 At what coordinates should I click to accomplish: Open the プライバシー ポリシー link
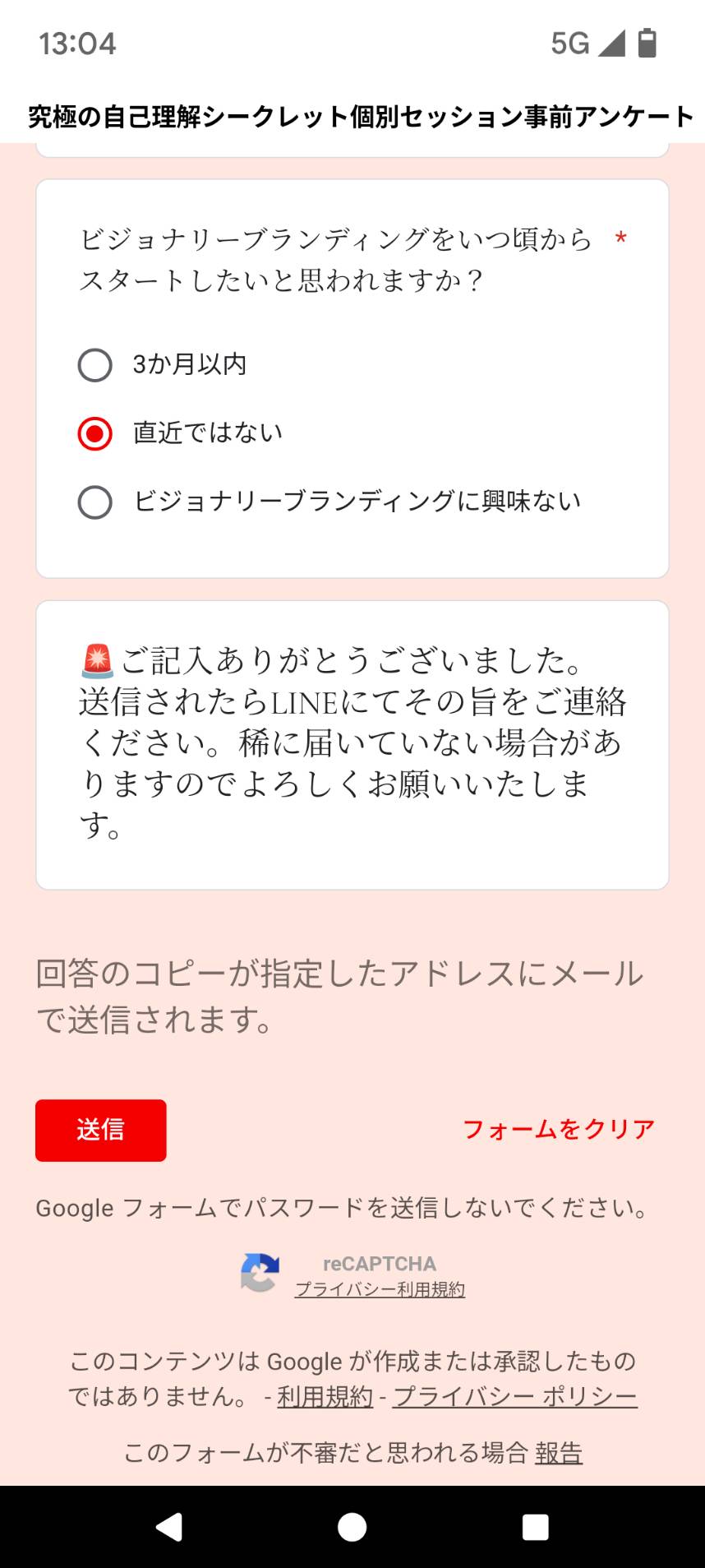point(515,1396)
